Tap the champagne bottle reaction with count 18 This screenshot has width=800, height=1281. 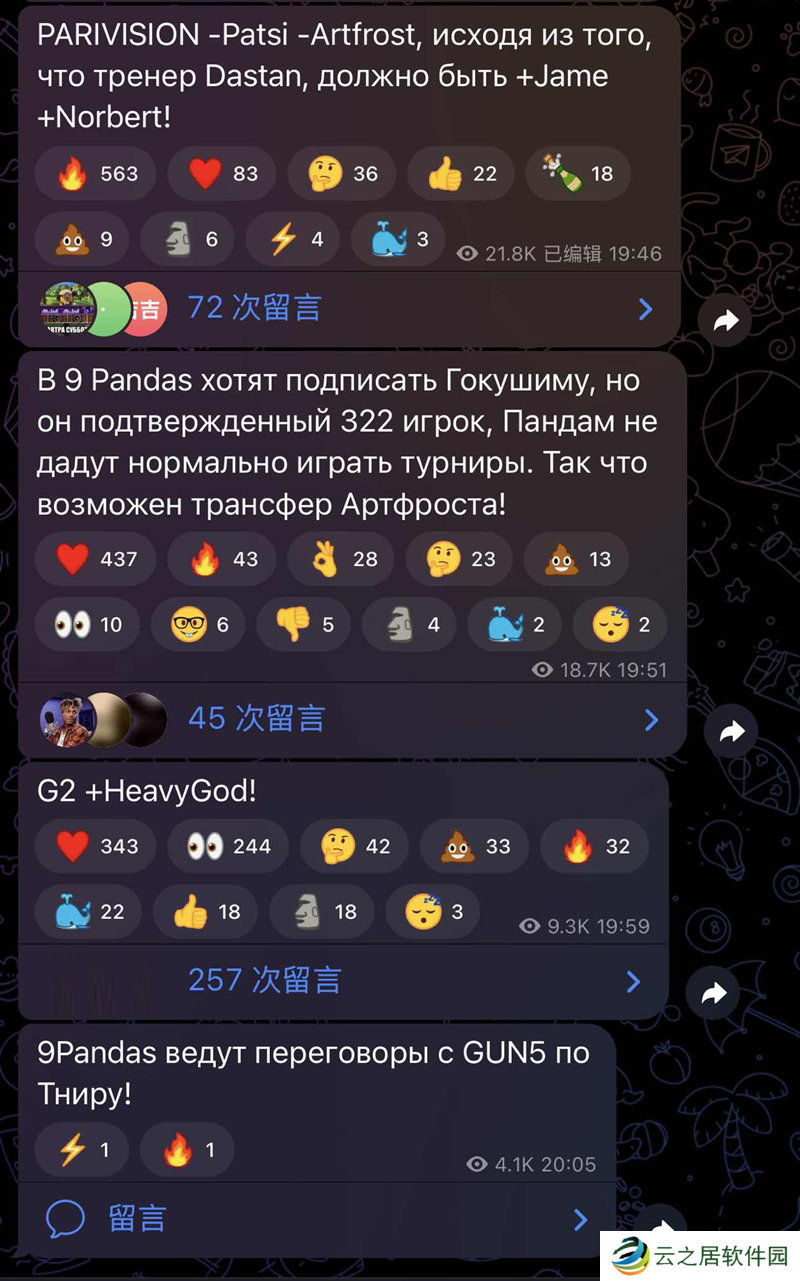pos(577,174)
